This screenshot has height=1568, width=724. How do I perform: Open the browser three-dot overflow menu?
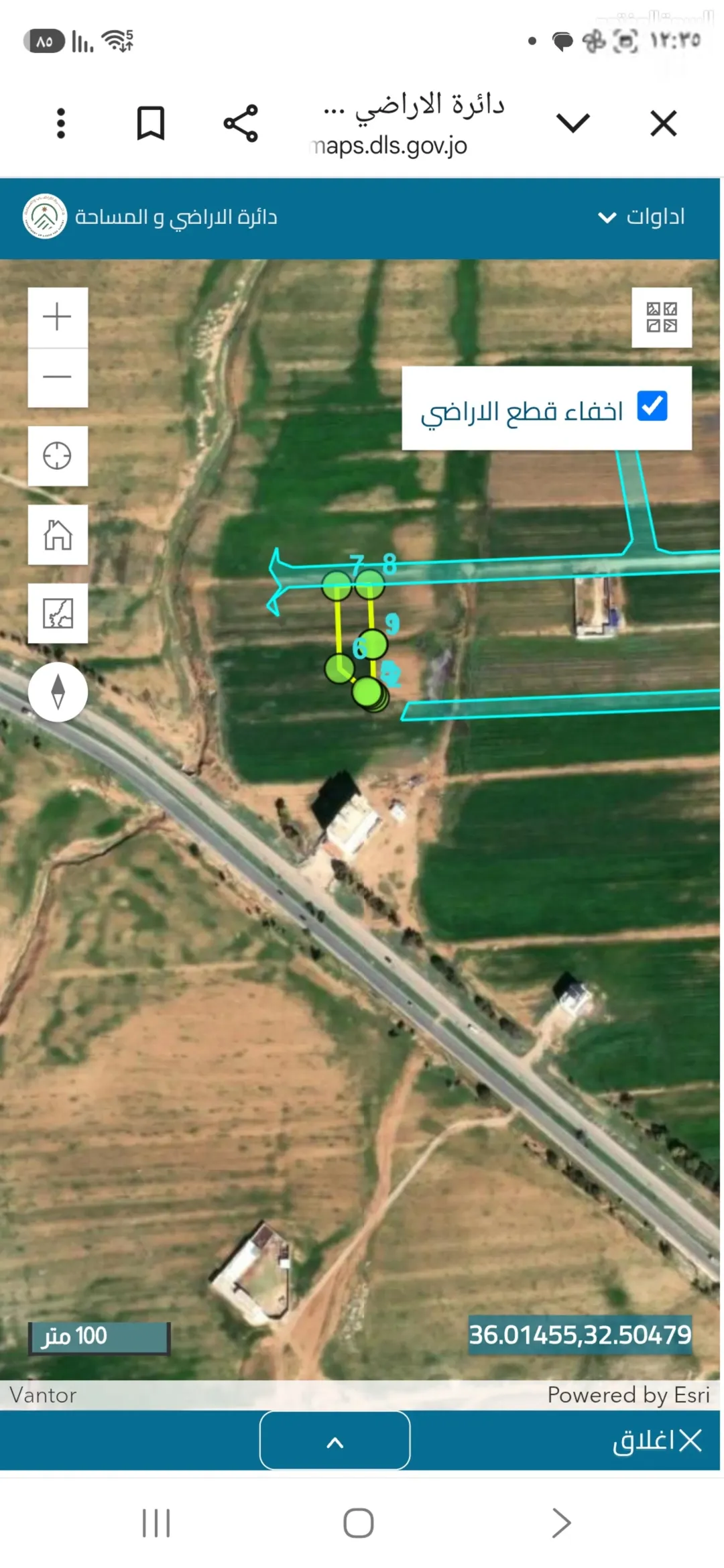61,123
